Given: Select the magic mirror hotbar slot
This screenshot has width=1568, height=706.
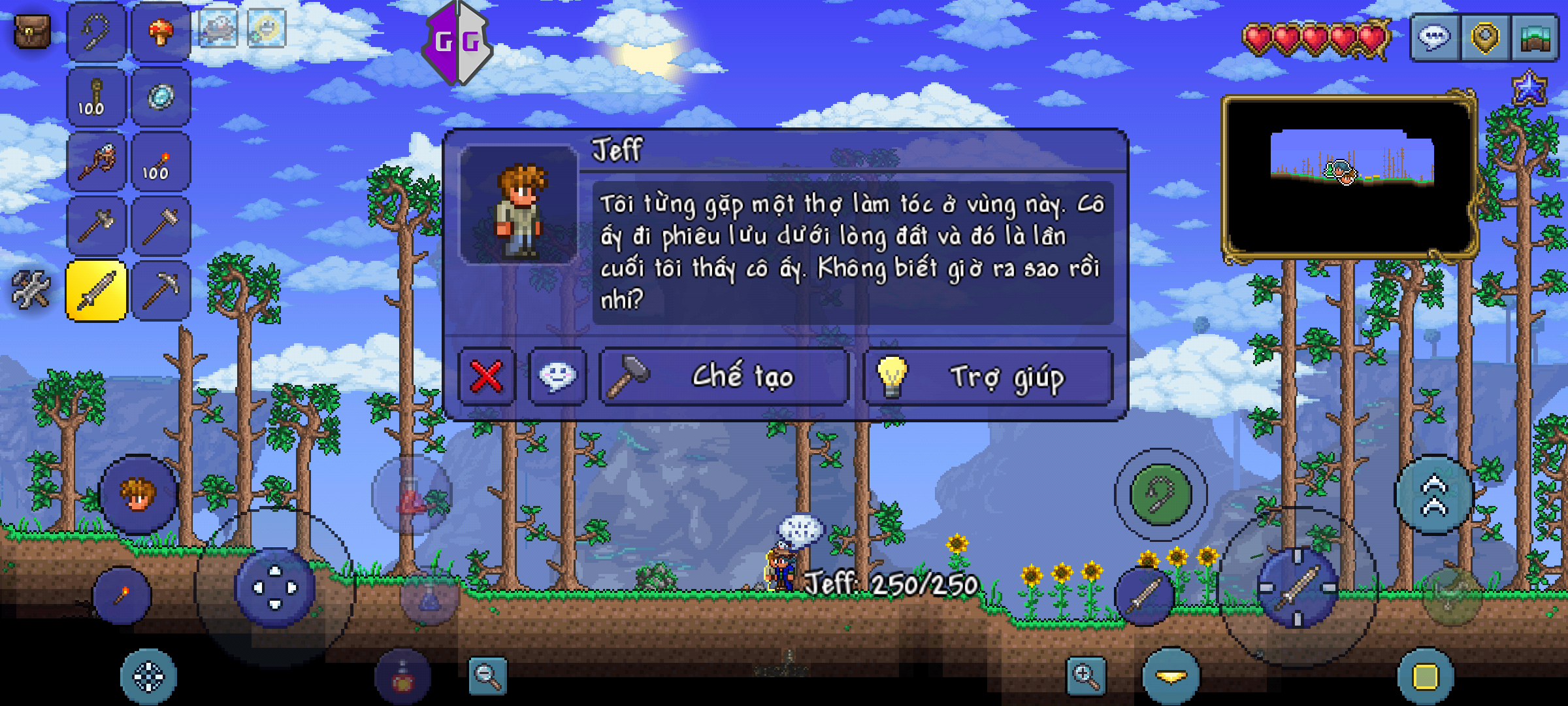Looking at the screenshot, I should (161, 97).
